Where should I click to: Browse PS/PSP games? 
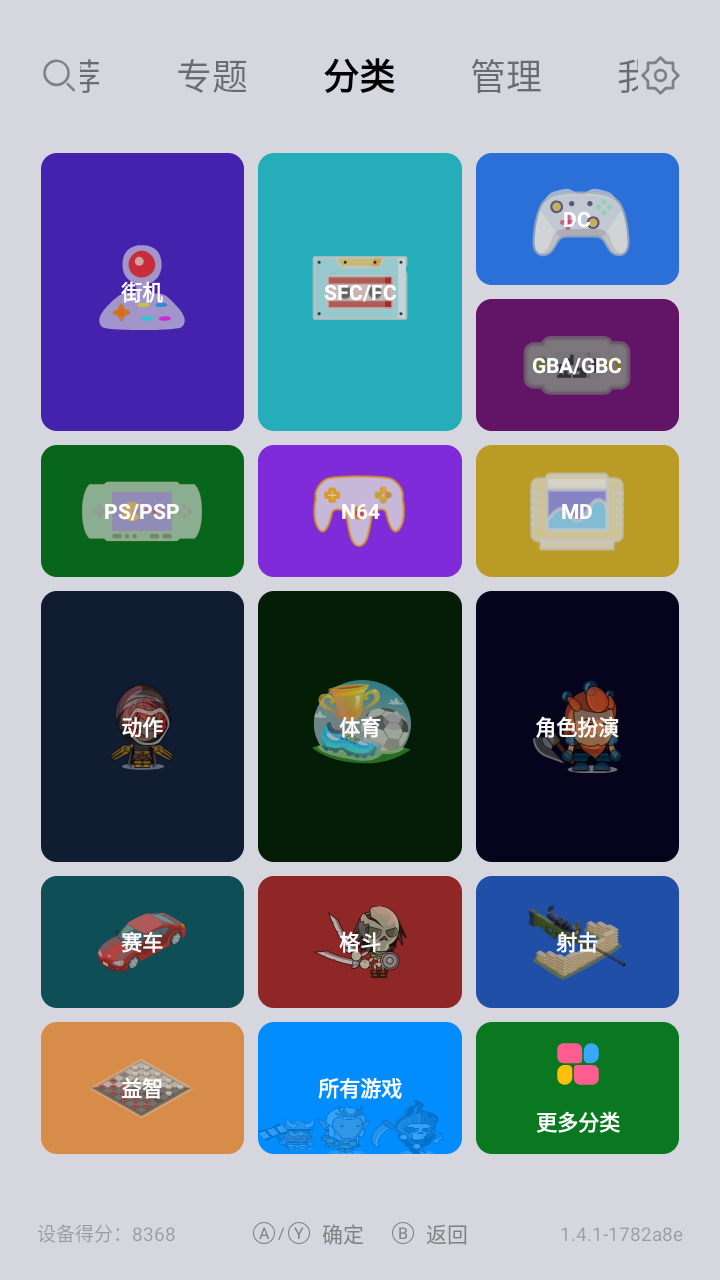142,511
